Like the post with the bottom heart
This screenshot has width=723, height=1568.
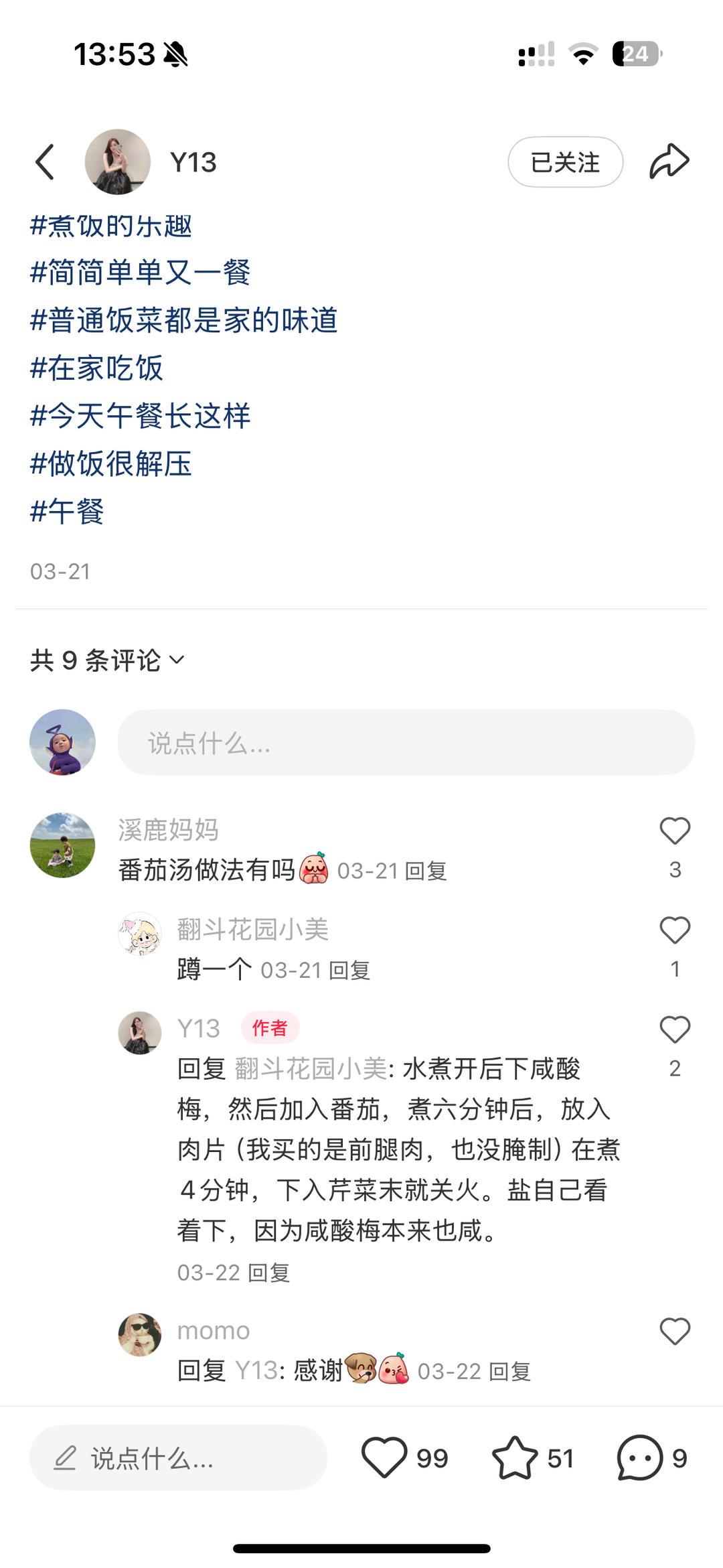click(x=384, y=1458)
